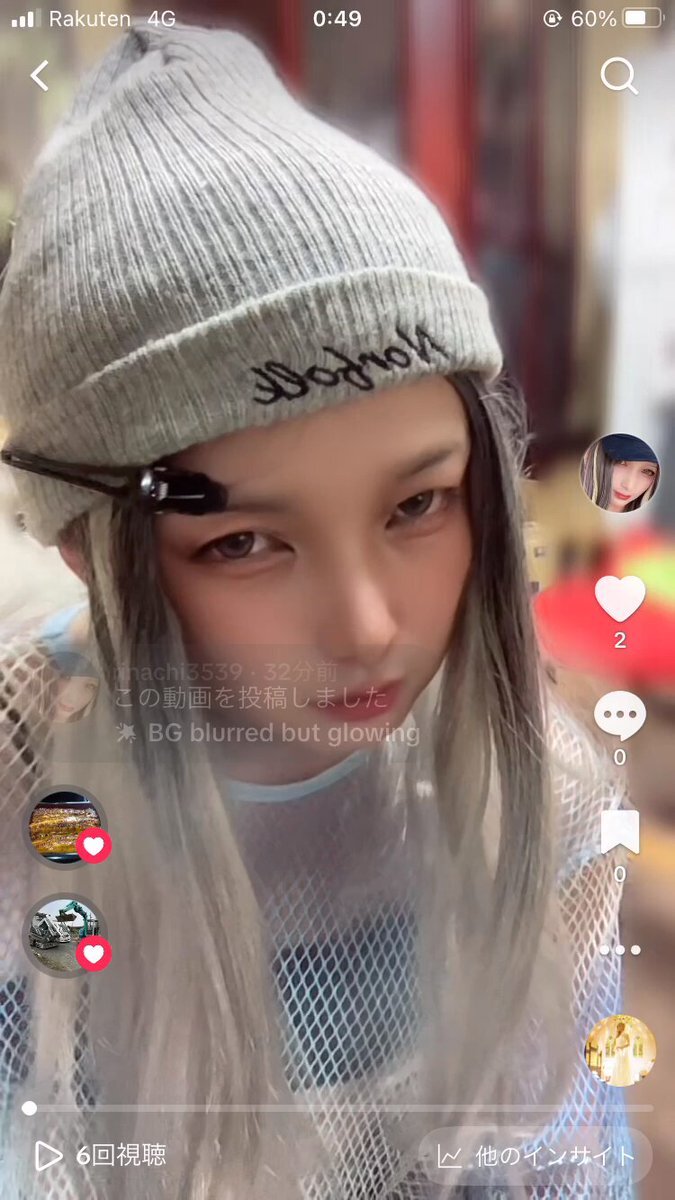
Task: Bookmark this video
Action: pos(620,832)
